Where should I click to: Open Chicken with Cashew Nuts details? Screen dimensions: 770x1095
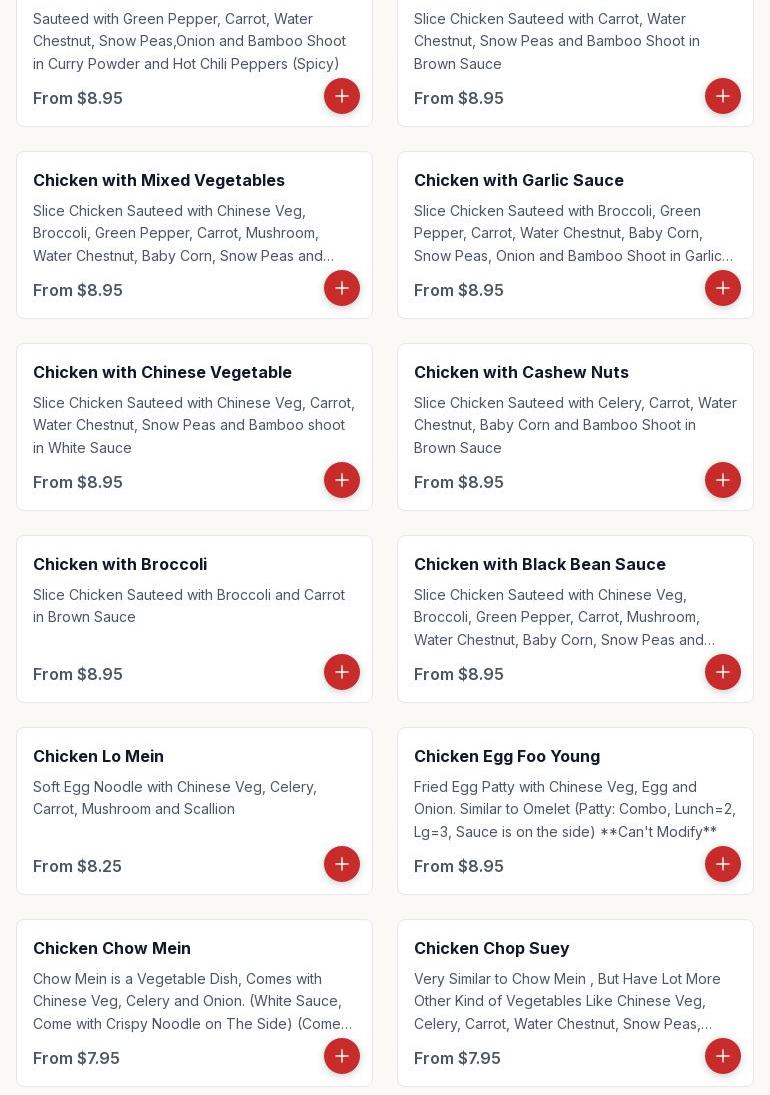point(521,373)
